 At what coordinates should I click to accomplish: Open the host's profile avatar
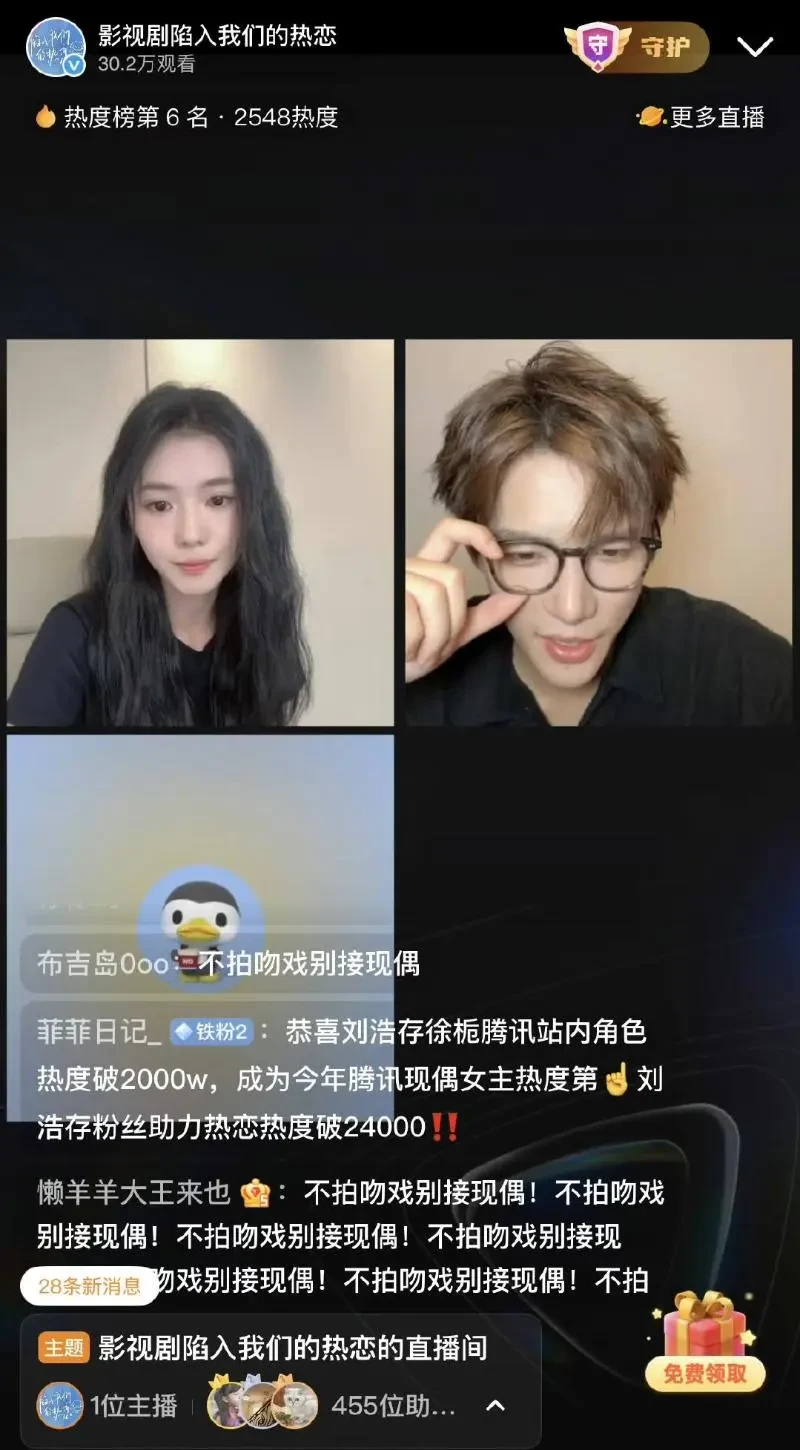pos(56,47)
